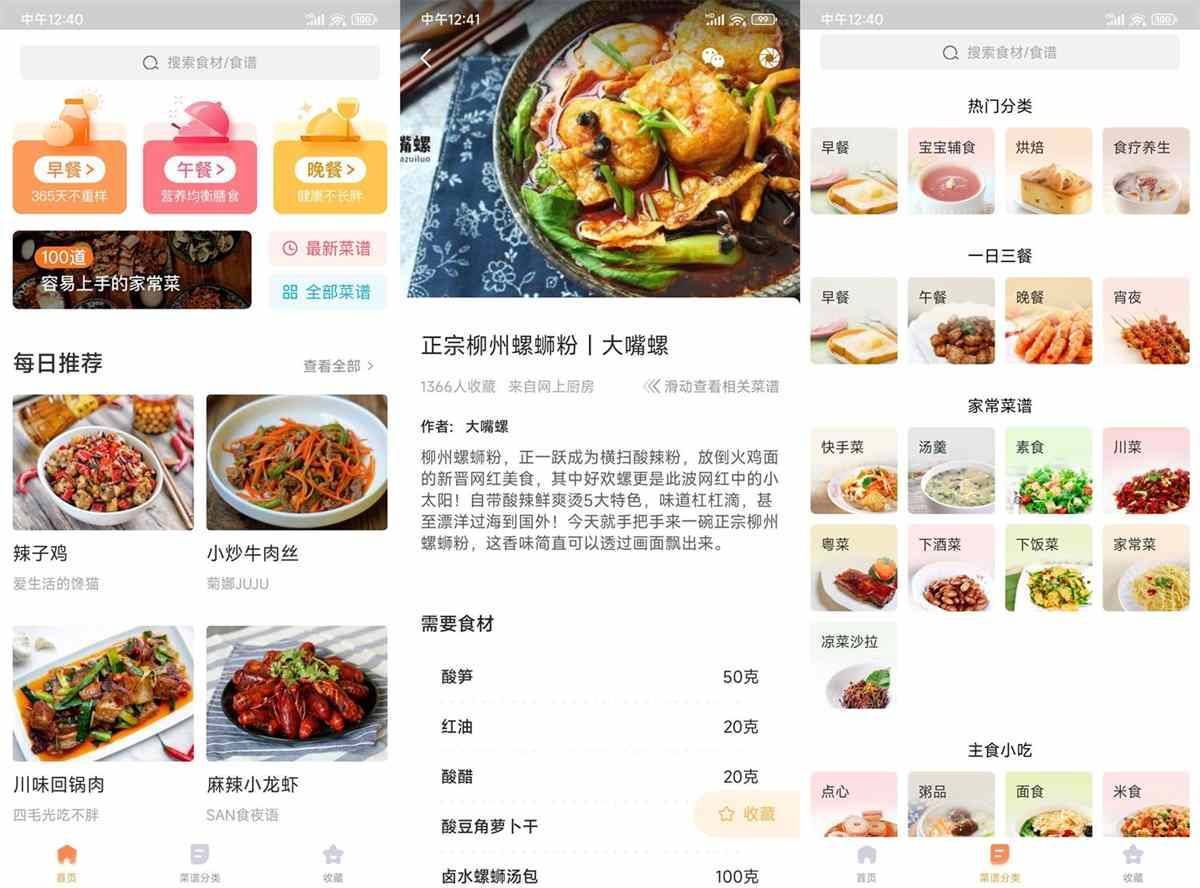Open the 粤菜 category
The width and height of the screenshot is (1200, 888).
point(853,568)
